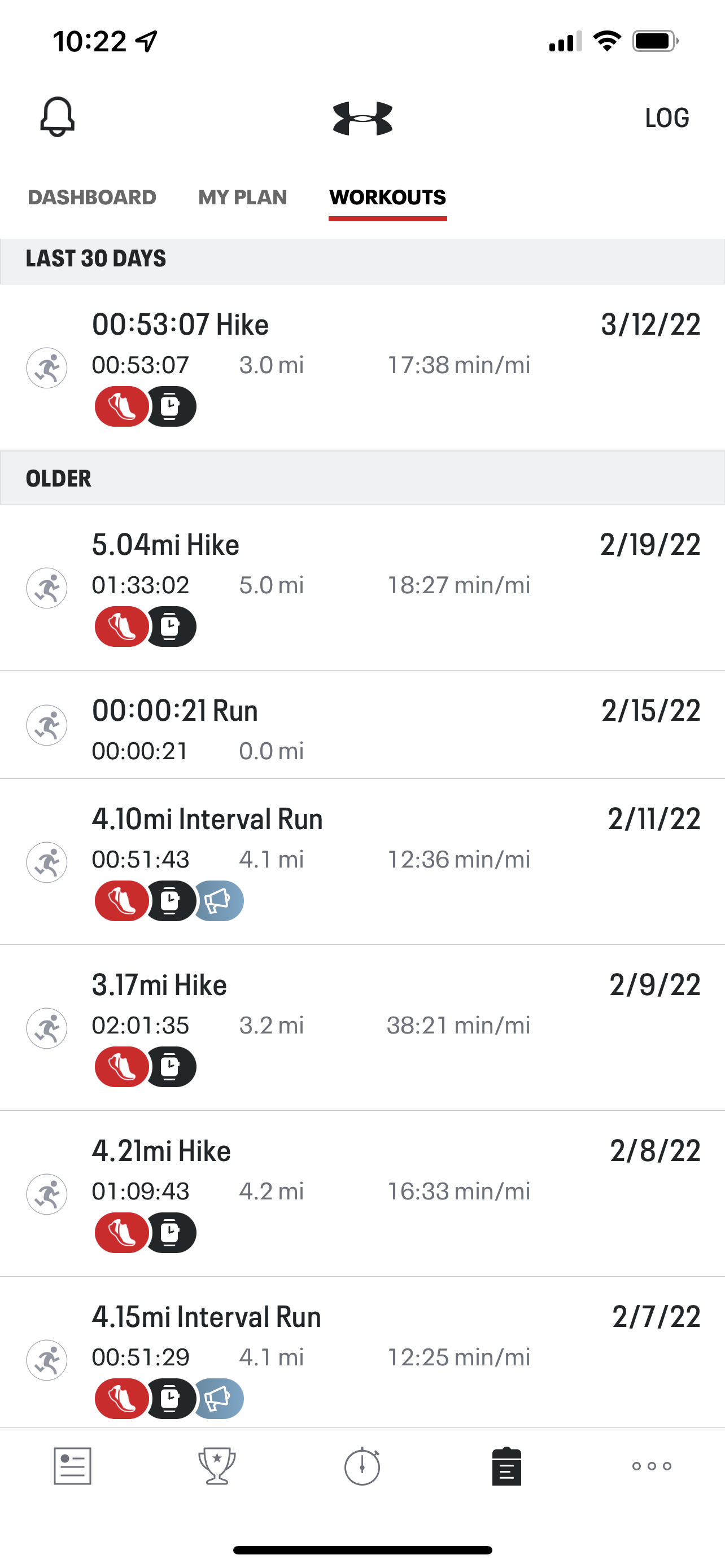This screenshot has width=725, height=1568.
Task: View the 3.17mi Hike details
Action: [x=362, y=1028]
